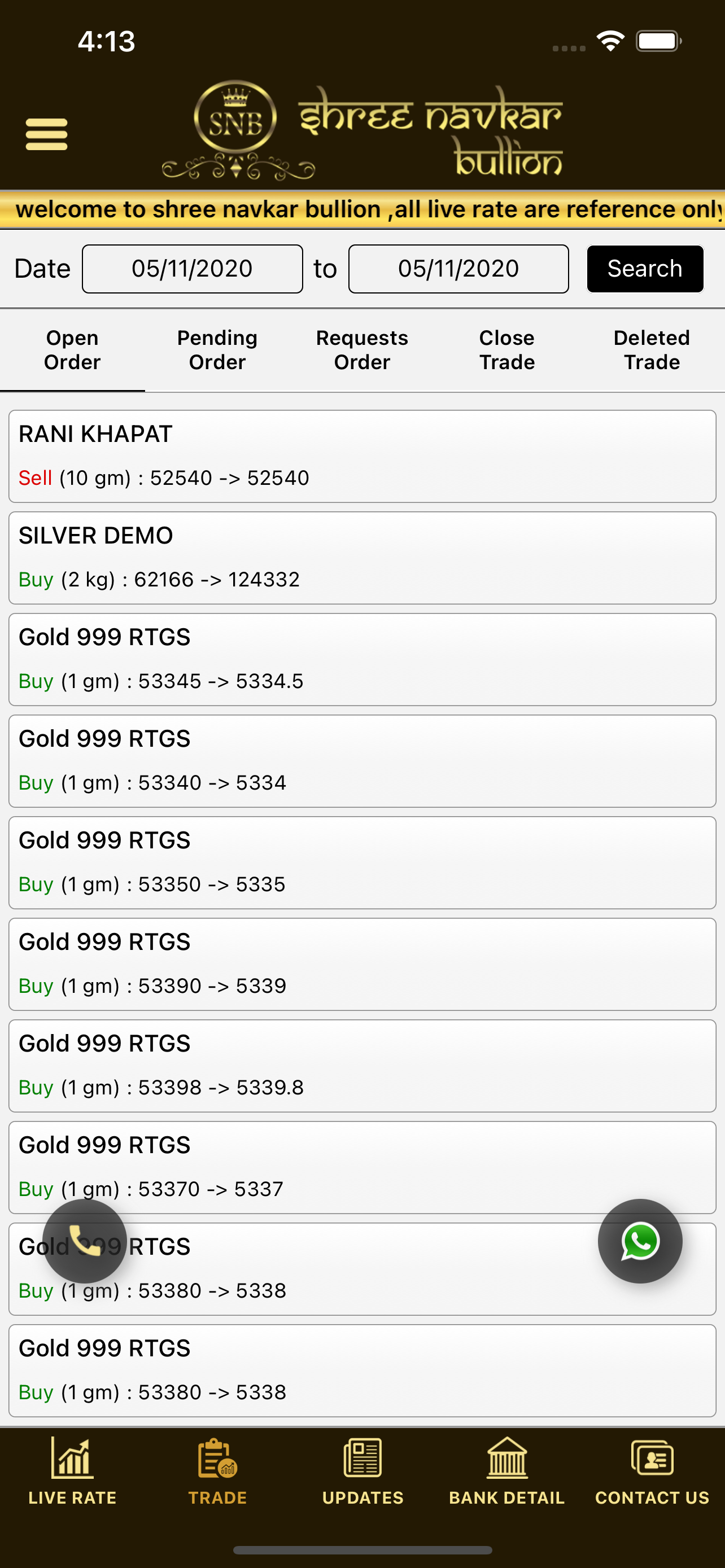This screenshot has height=1568, width=725.
Task: Tap the floating phone call button
Action: click(x=85, y=1241)
